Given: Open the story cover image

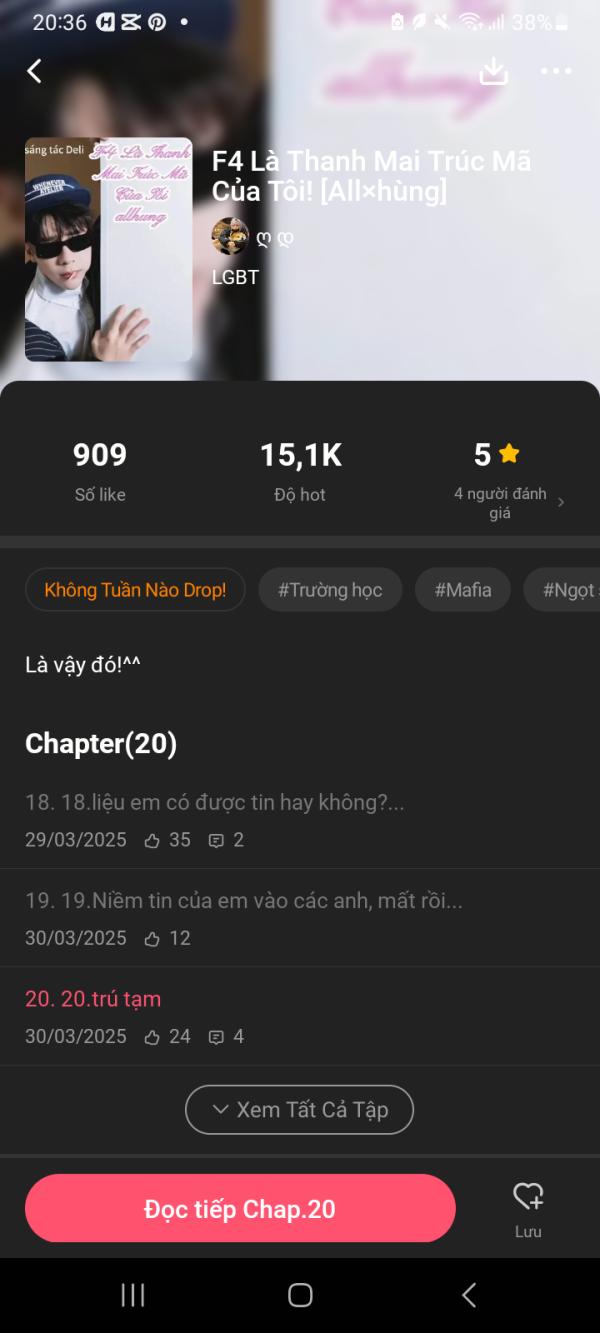Looking at the screenshot, I should [x=109, y=249].
